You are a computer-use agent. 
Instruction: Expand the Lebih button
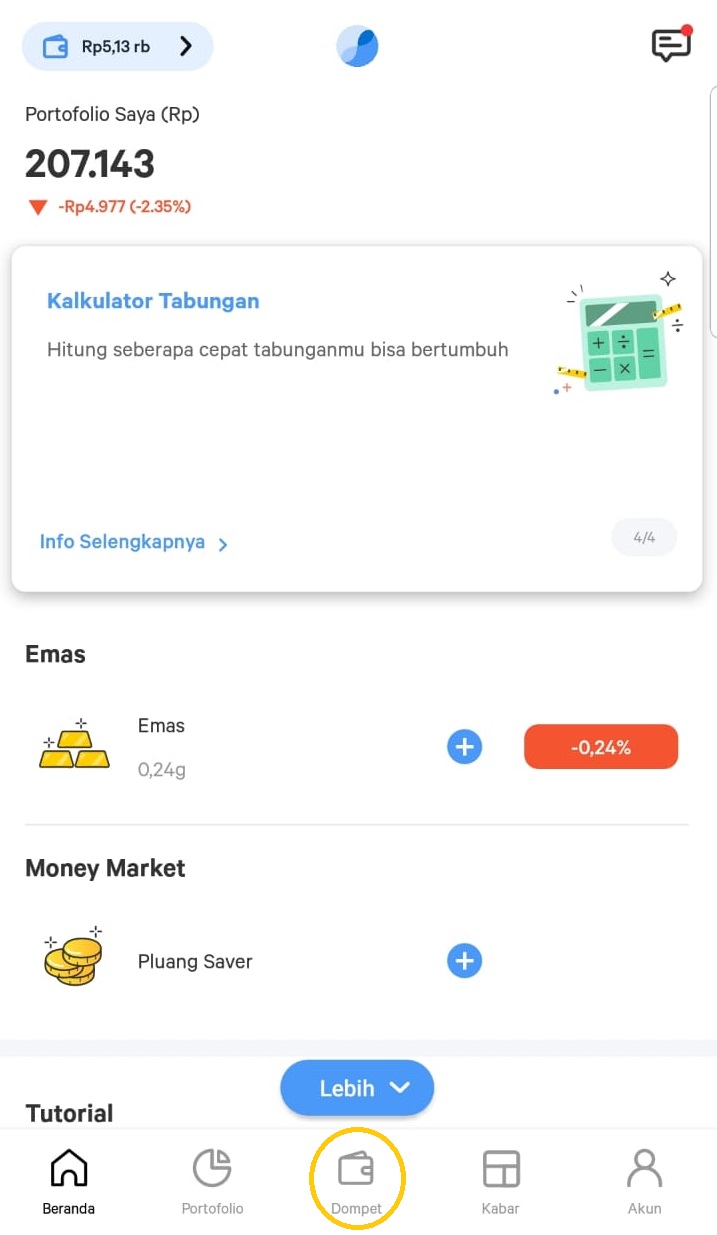(x=357, y=1088)
